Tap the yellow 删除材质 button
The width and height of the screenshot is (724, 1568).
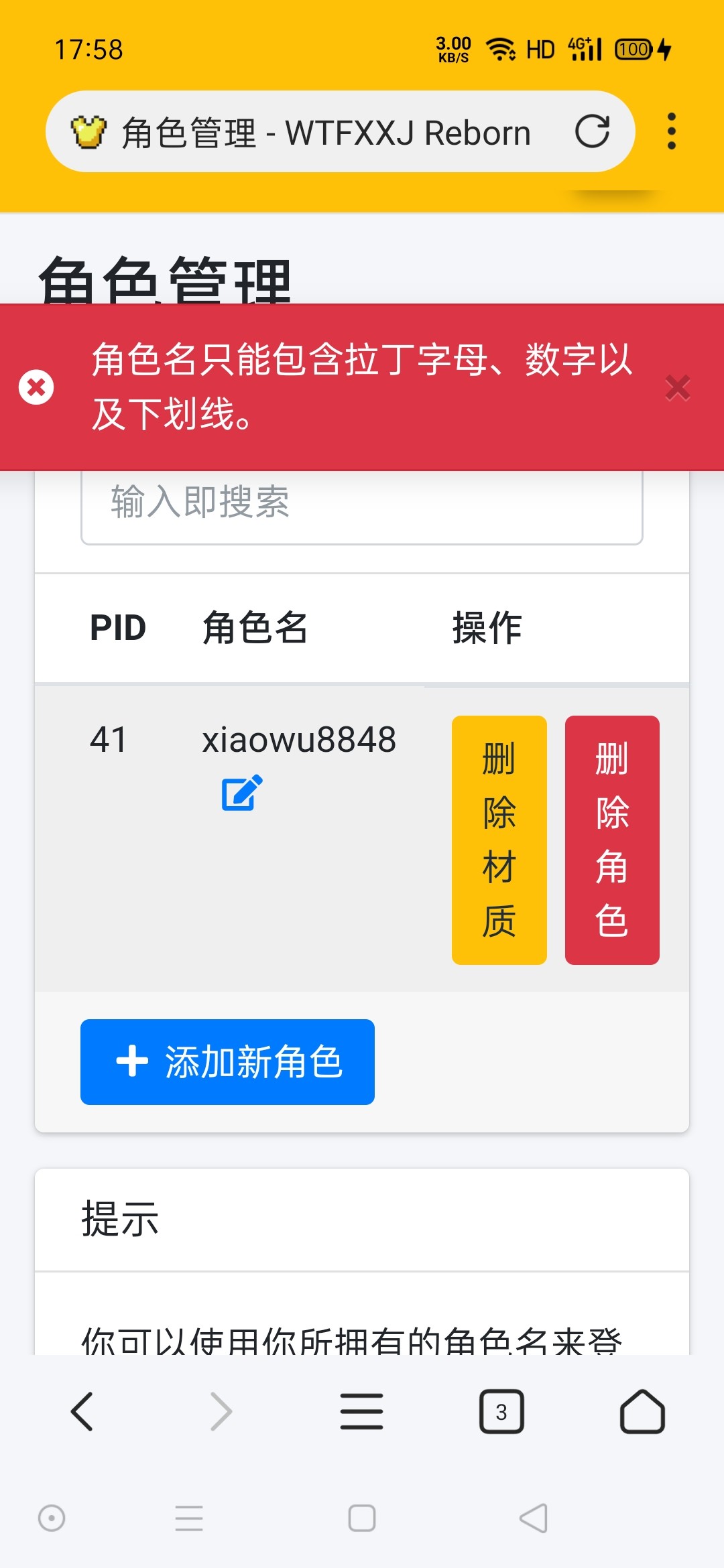(x=499, y=840)
